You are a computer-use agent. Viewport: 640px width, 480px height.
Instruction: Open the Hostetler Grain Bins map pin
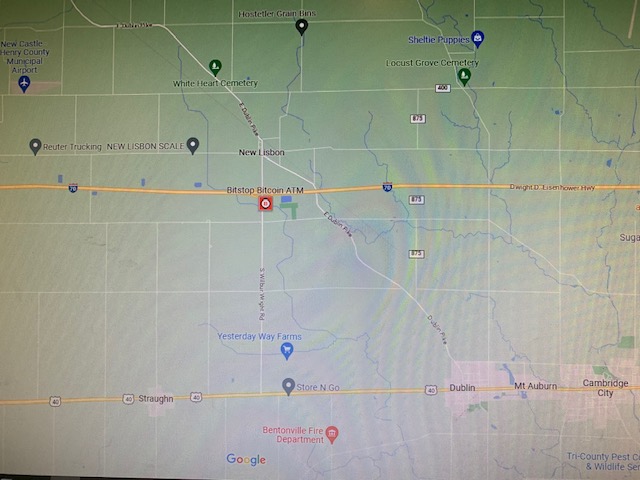tap(302, 27)
